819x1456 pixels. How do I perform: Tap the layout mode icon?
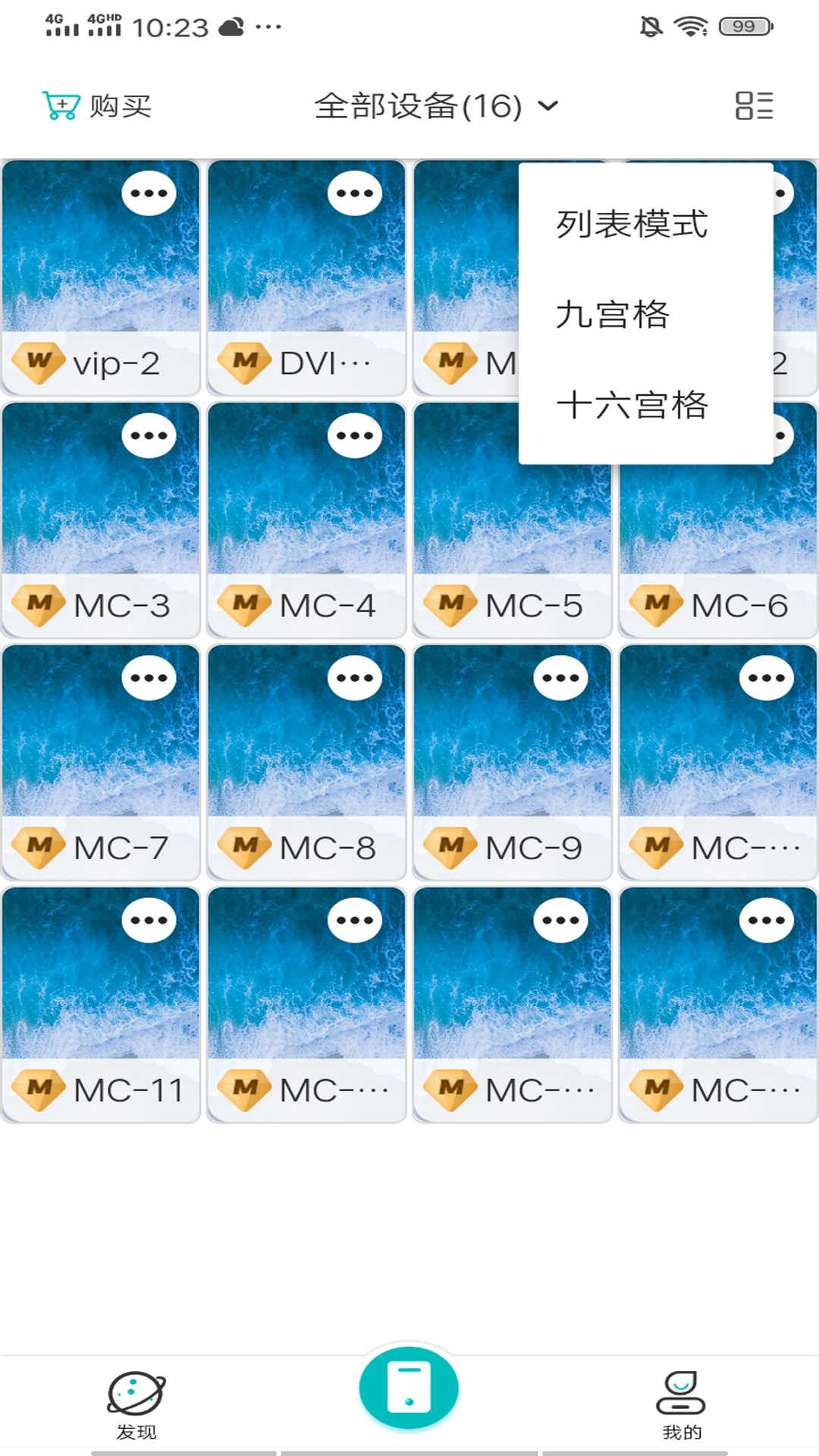click(x=754, y=106)
